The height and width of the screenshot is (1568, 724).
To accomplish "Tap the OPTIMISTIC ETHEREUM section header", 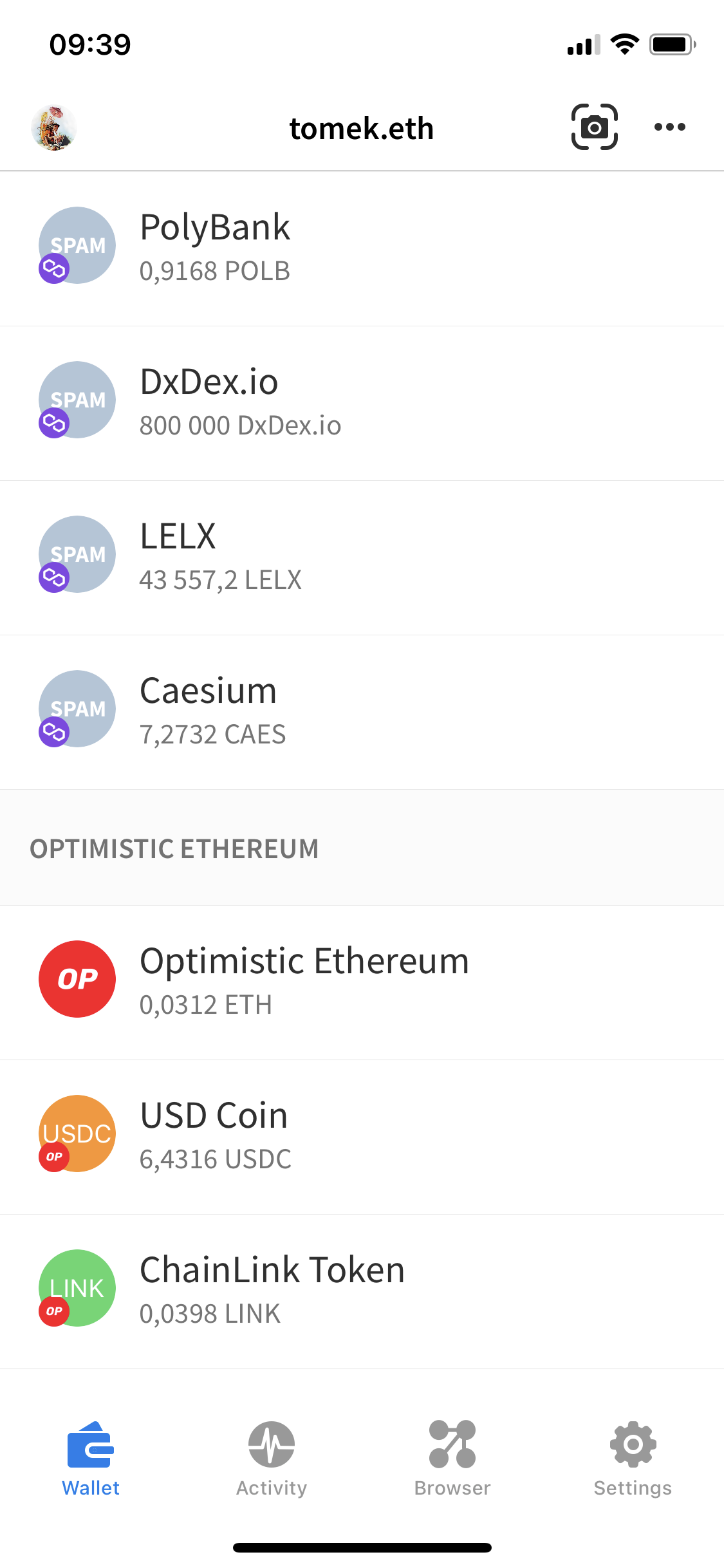I will click(x=174, y=848).
